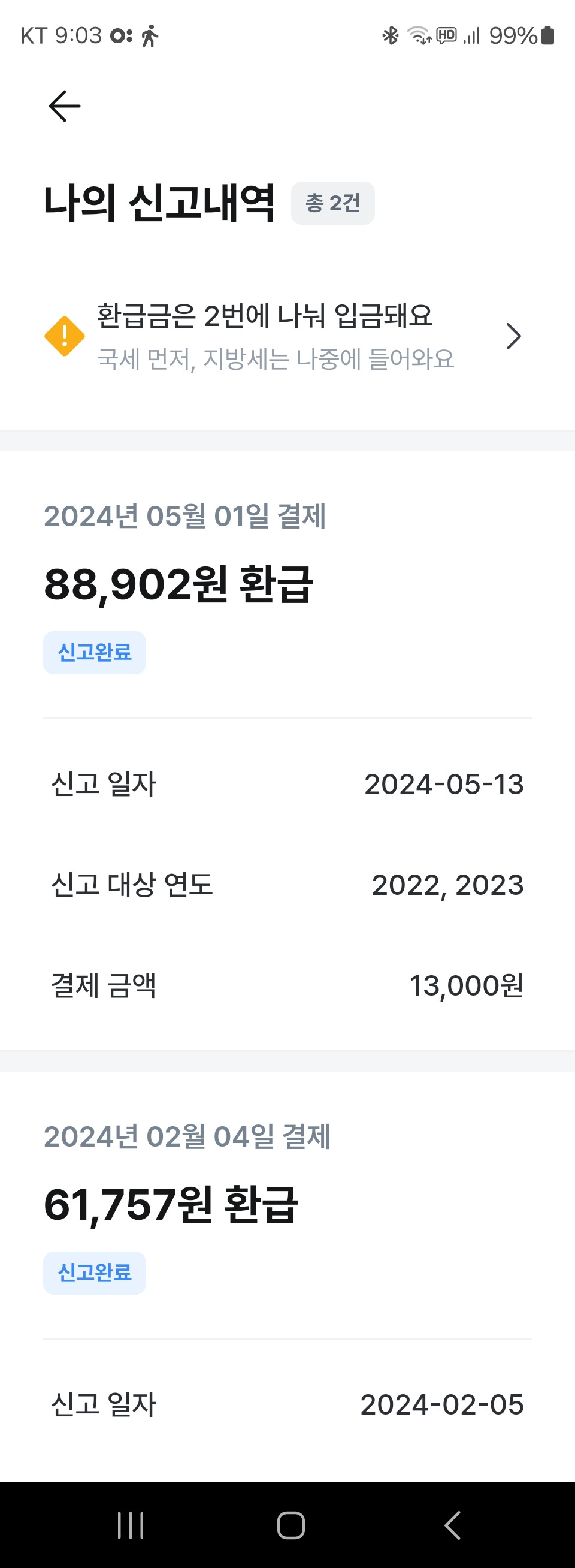The width and height of the screenshot is (575, 1568).
Task: Tap the 총 2건 count badge
Action: pos(332,203)
